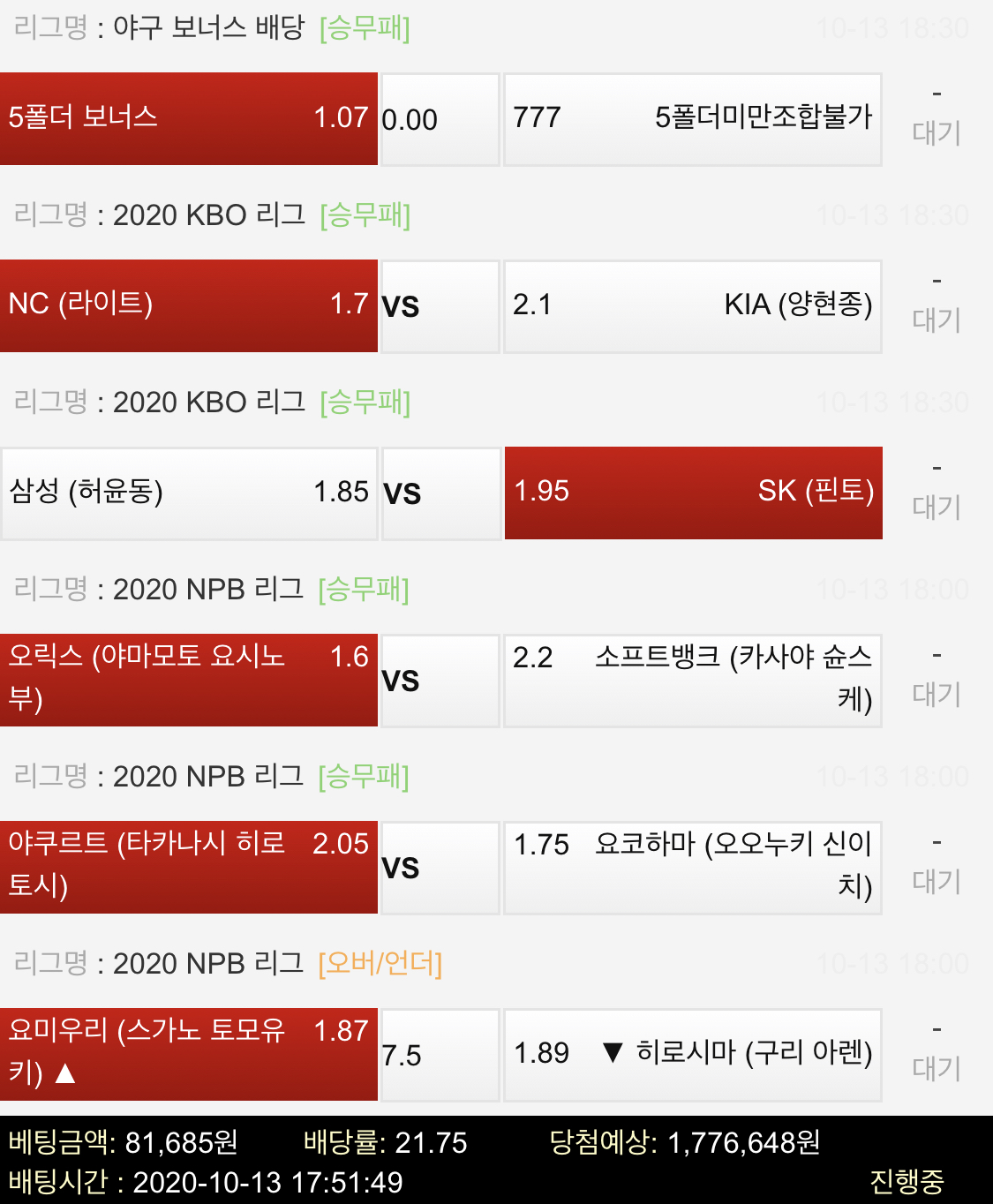Select 야쿠르트 (타카나시 히로토시) at 2.05
993x1204 pixels.
pos(189,867)
